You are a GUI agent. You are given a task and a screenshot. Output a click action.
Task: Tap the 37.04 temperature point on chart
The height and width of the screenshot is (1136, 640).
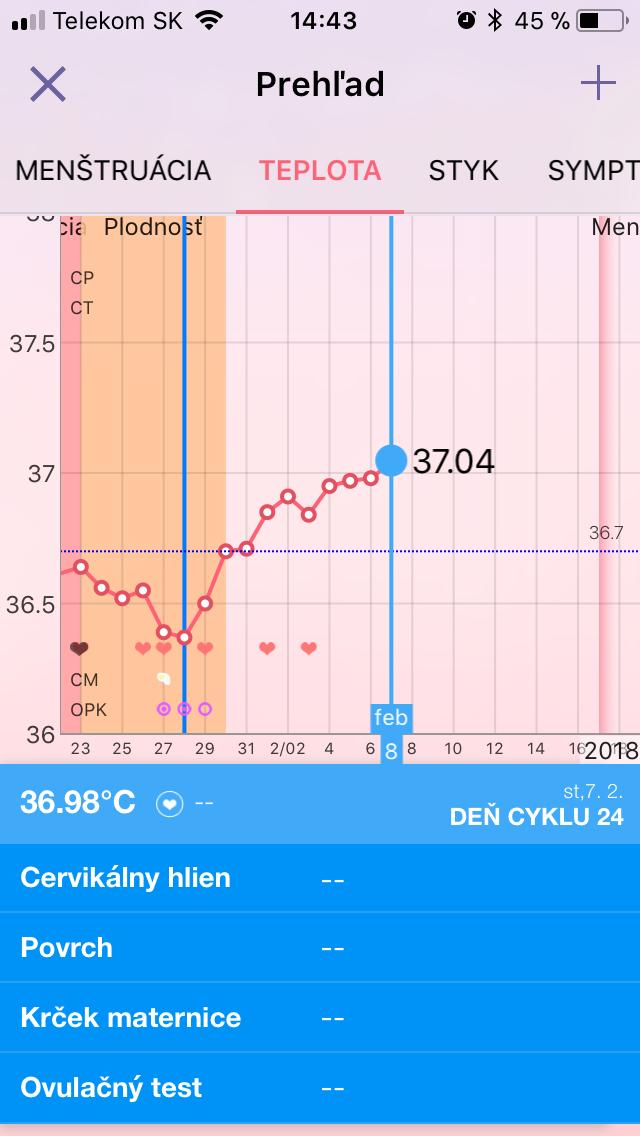[x=391, y=460]
